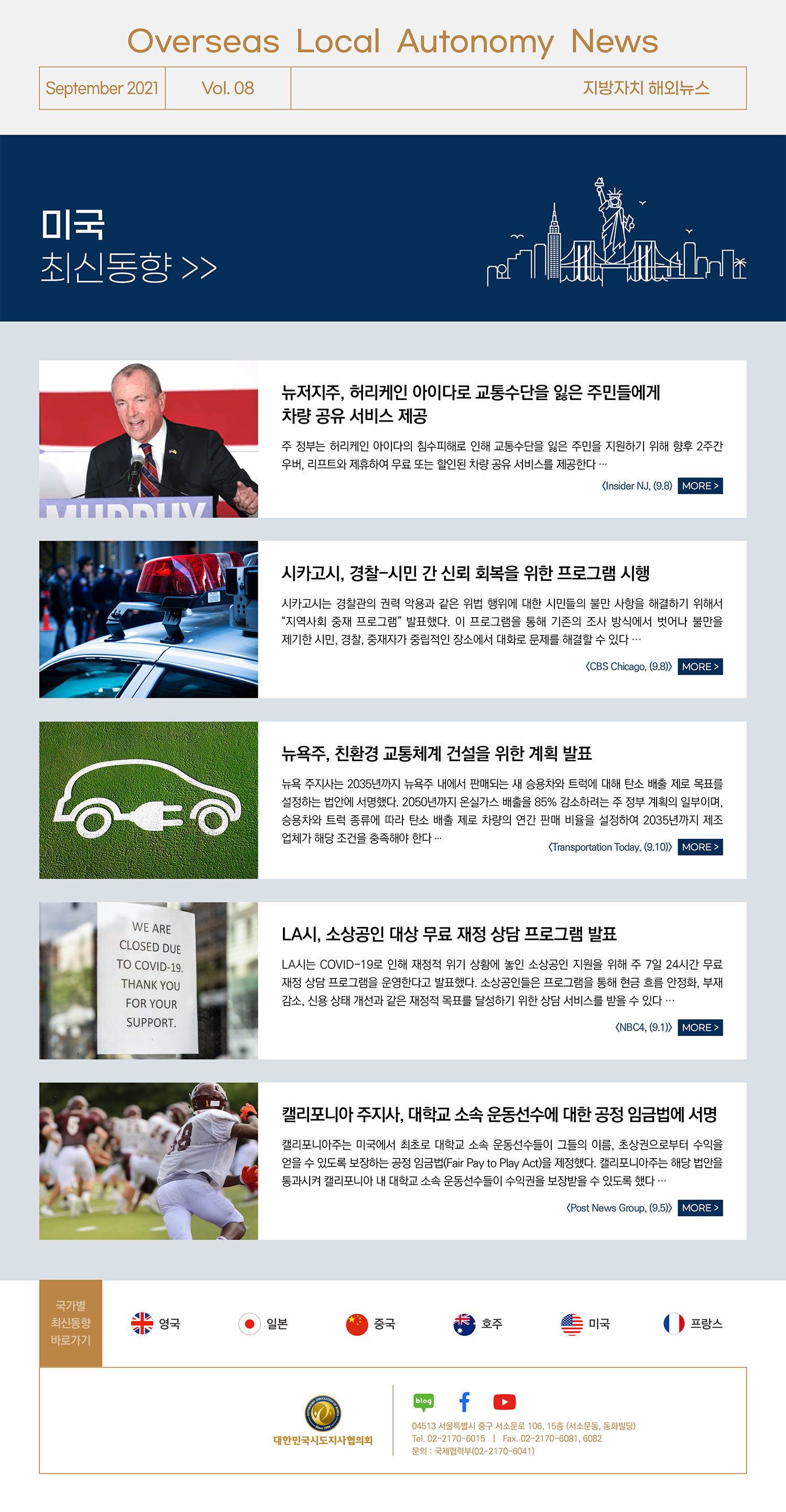Viewport: 786px width, 1512px height.
Task: Open the association's blog icon
Action: 423,1402
